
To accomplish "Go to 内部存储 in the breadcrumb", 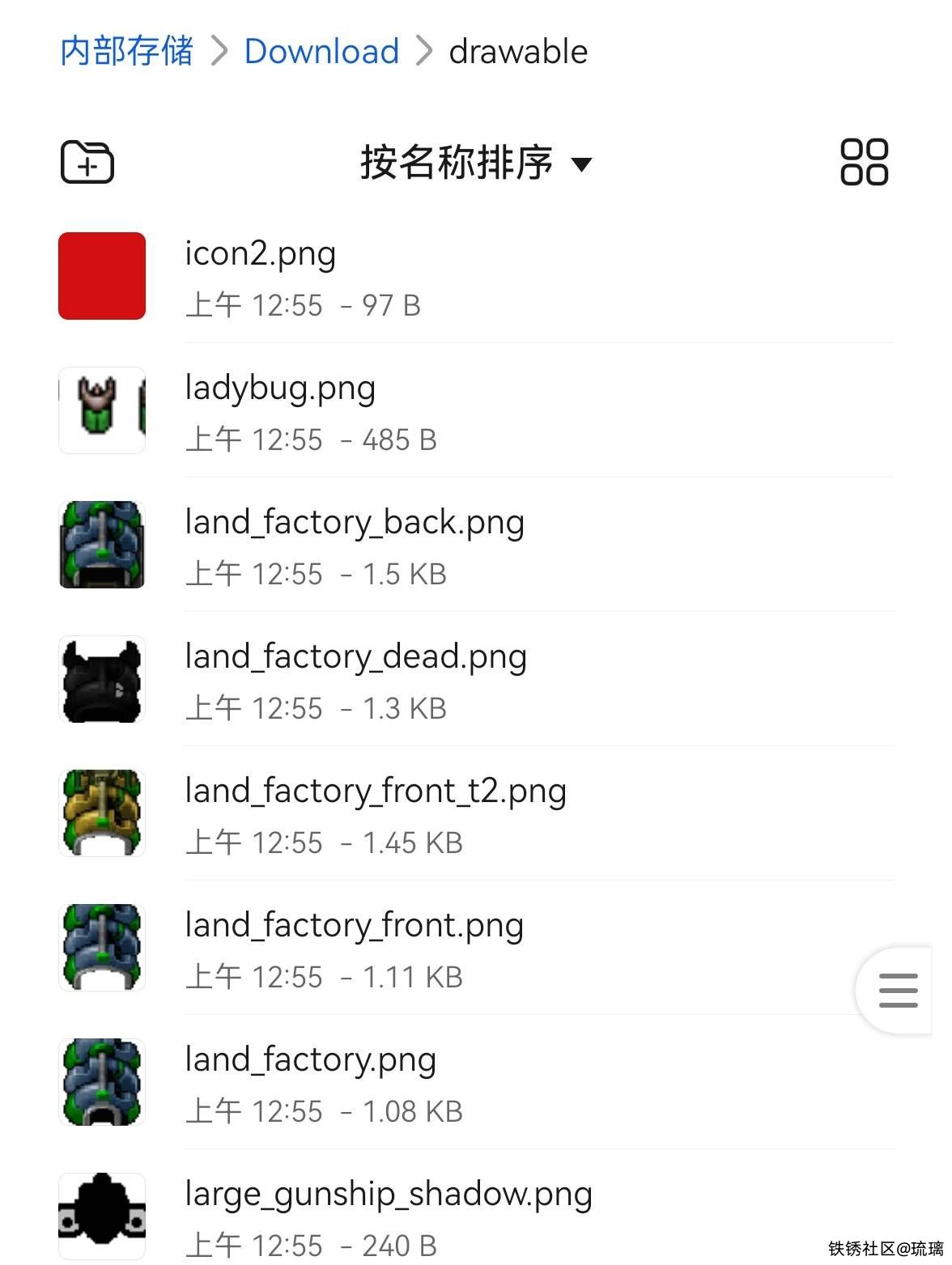I will [126, 52].
